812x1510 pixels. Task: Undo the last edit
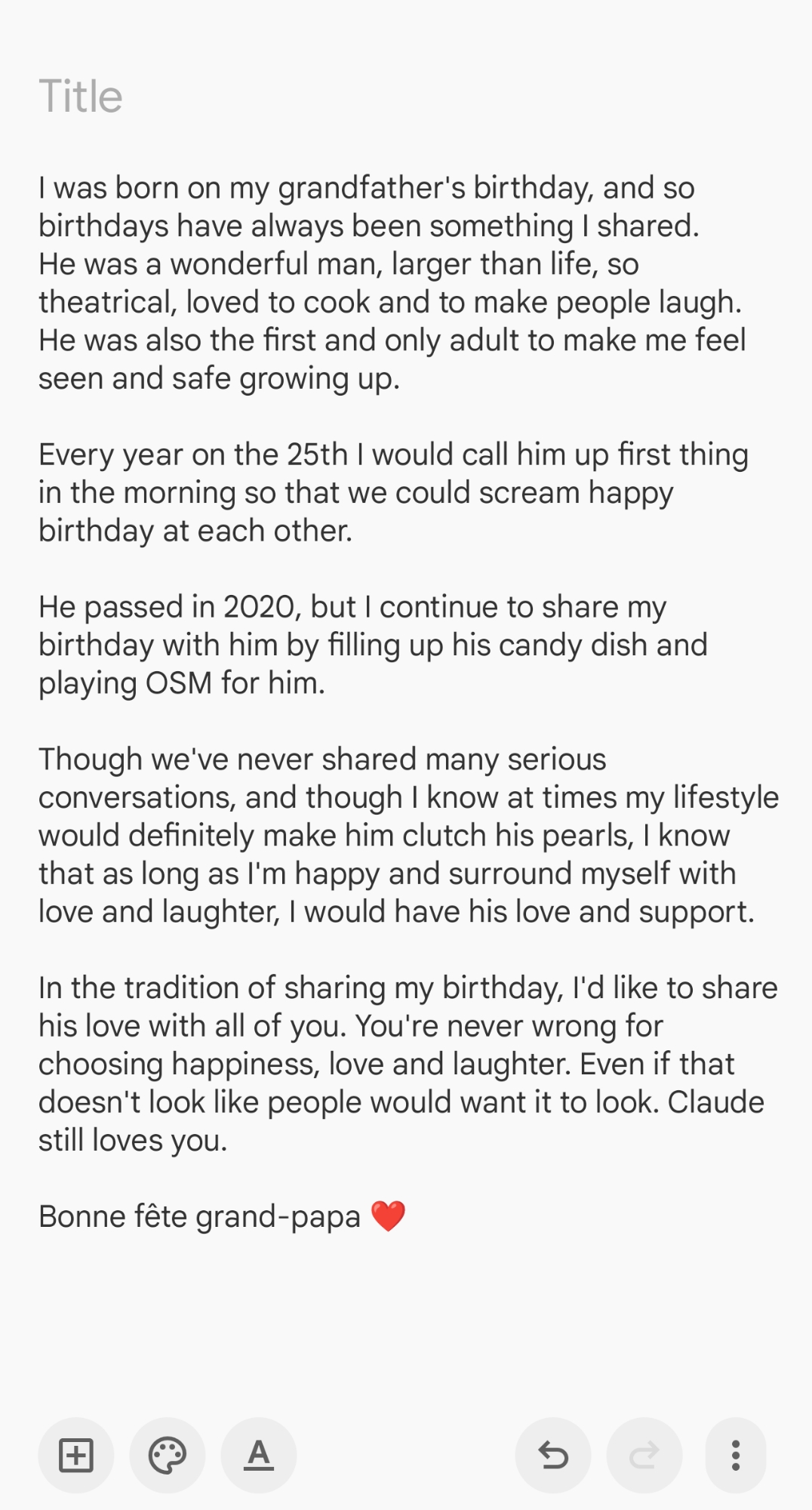coord(553,1455)
